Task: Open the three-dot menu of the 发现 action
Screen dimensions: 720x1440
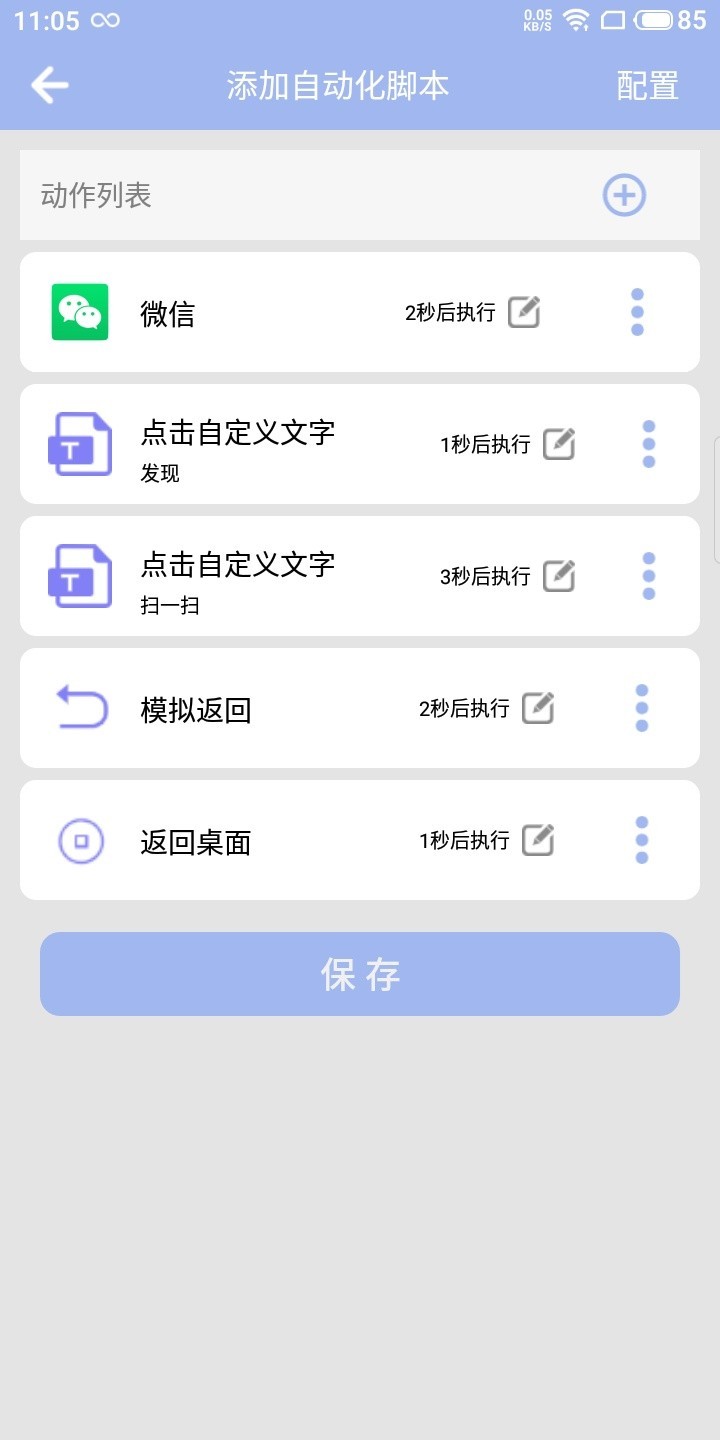Action: (648, 444)
